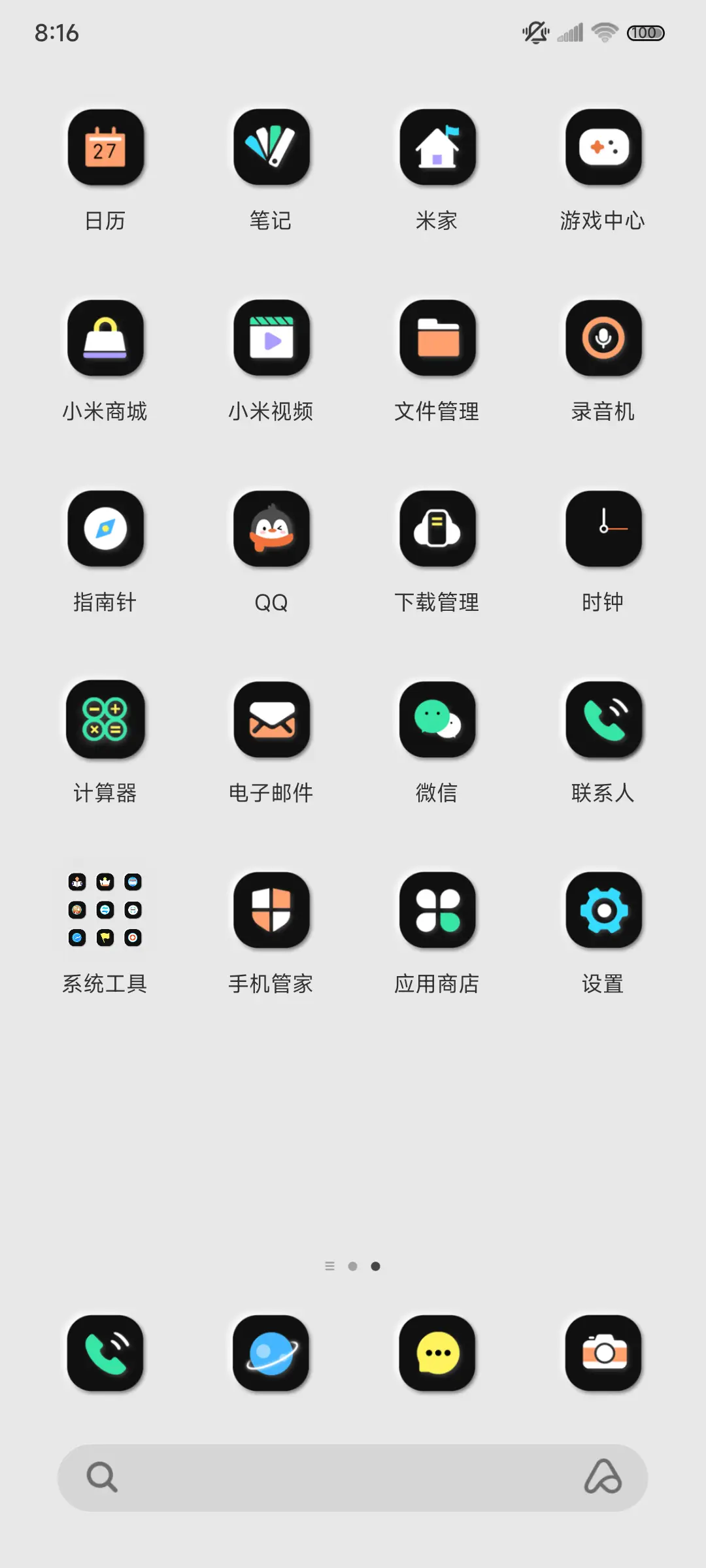Open the camera from the dock
This screenshot has width=706, height=1568.
point(603,1352)
